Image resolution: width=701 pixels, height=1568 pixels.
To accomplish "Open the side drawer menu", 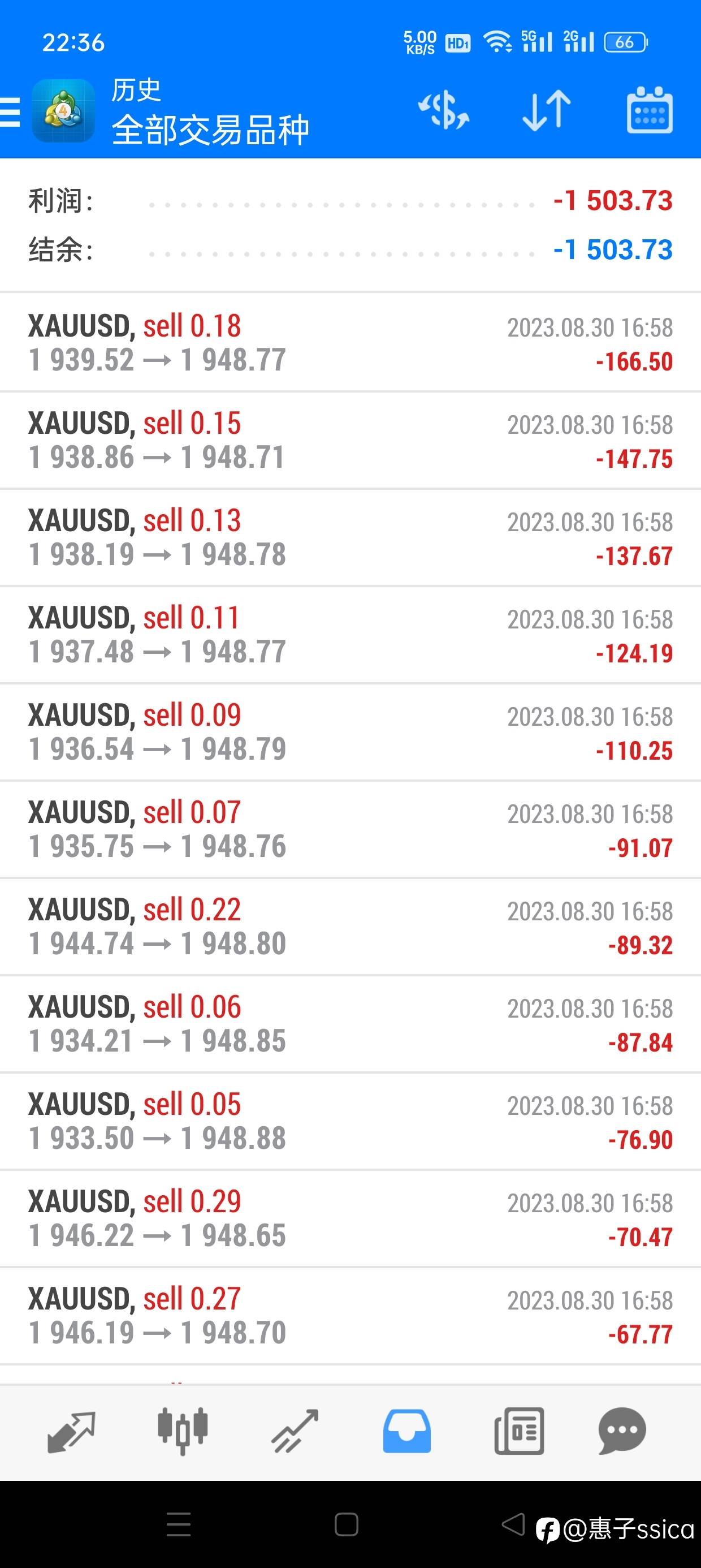I will [x=11, y=112].
